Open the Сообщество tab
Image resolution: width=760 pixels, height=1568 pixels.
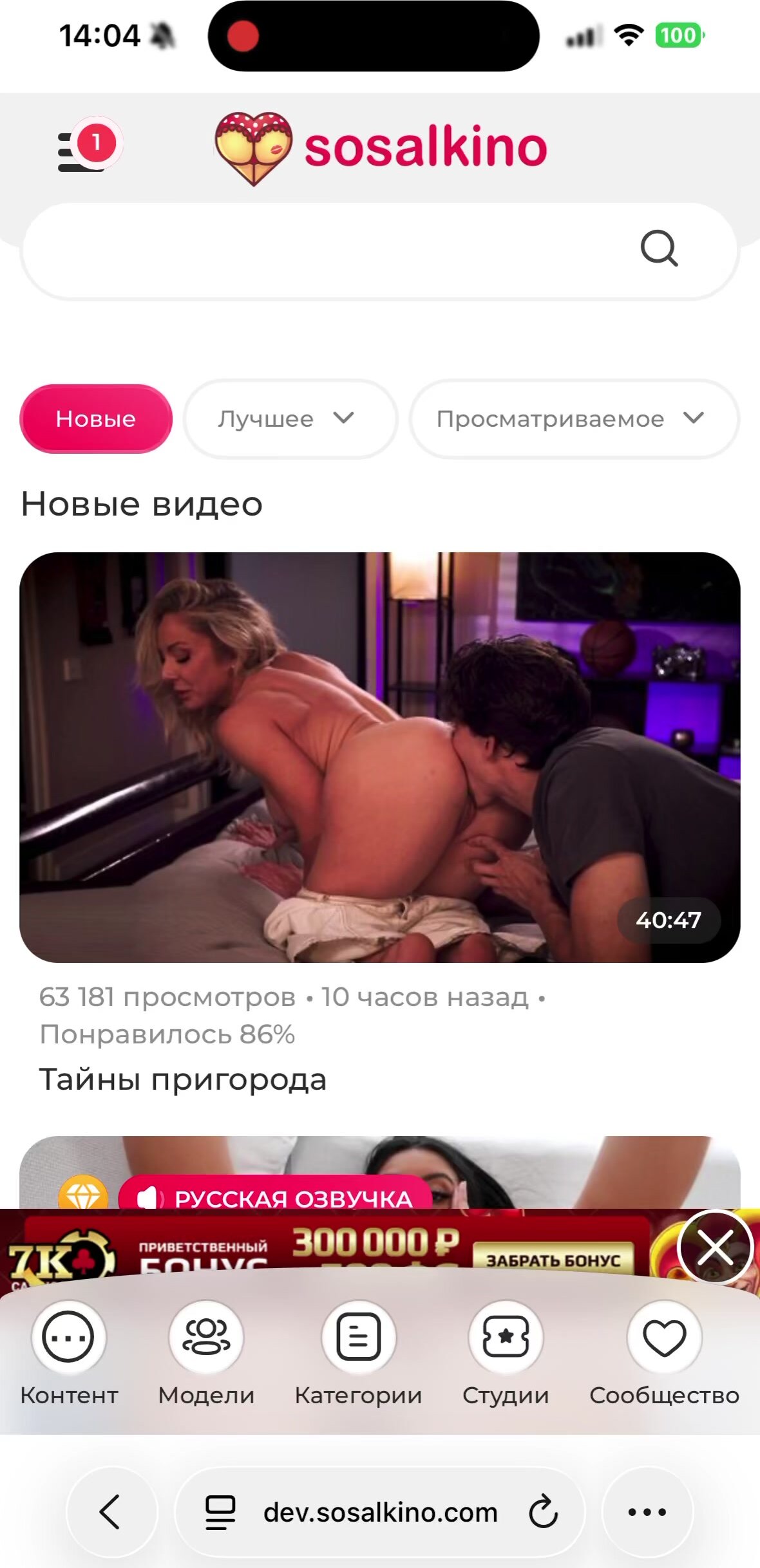coord(664,1352)
